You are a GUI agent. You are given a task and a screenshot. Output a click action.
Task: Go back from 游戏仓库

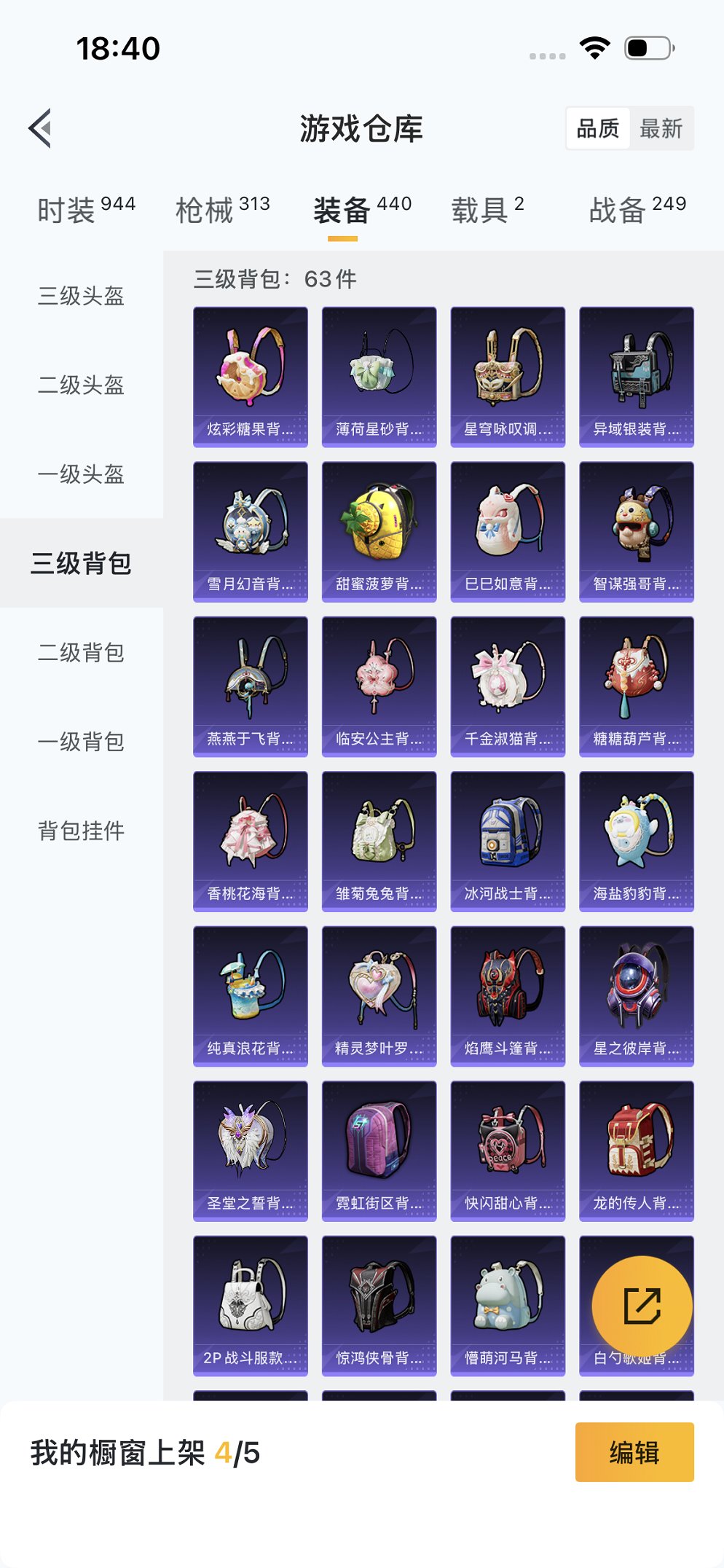(41, 128)
